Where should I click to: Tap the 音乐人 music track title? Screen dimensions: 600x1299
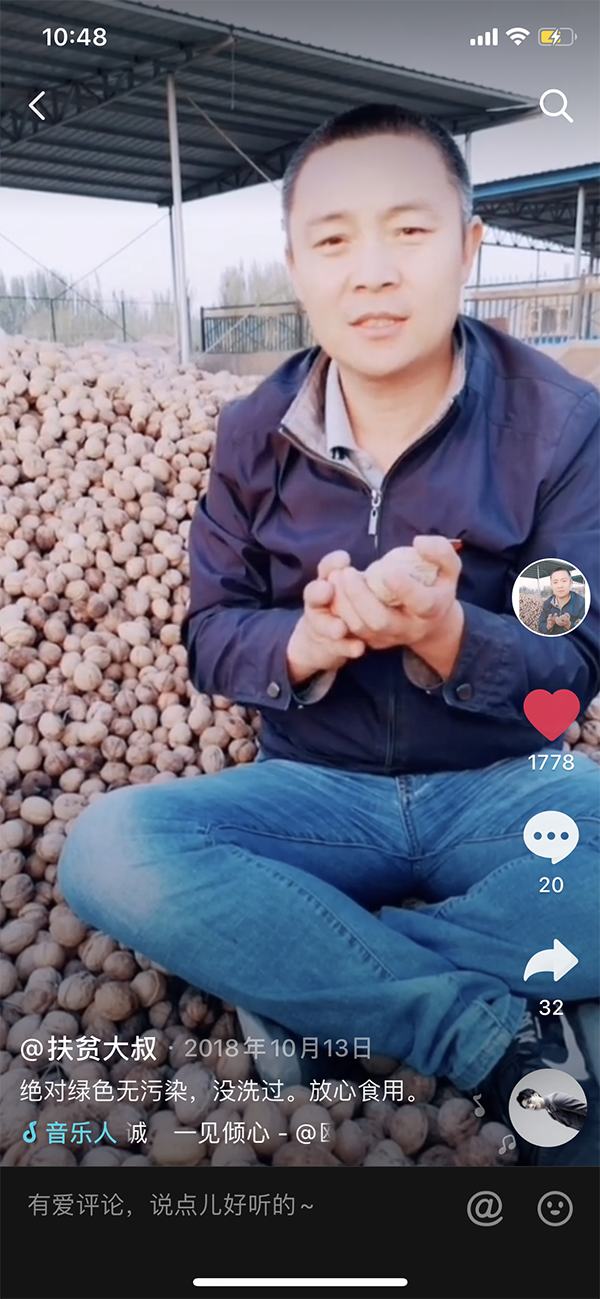pyautogui.click(x=180, y=1133)
